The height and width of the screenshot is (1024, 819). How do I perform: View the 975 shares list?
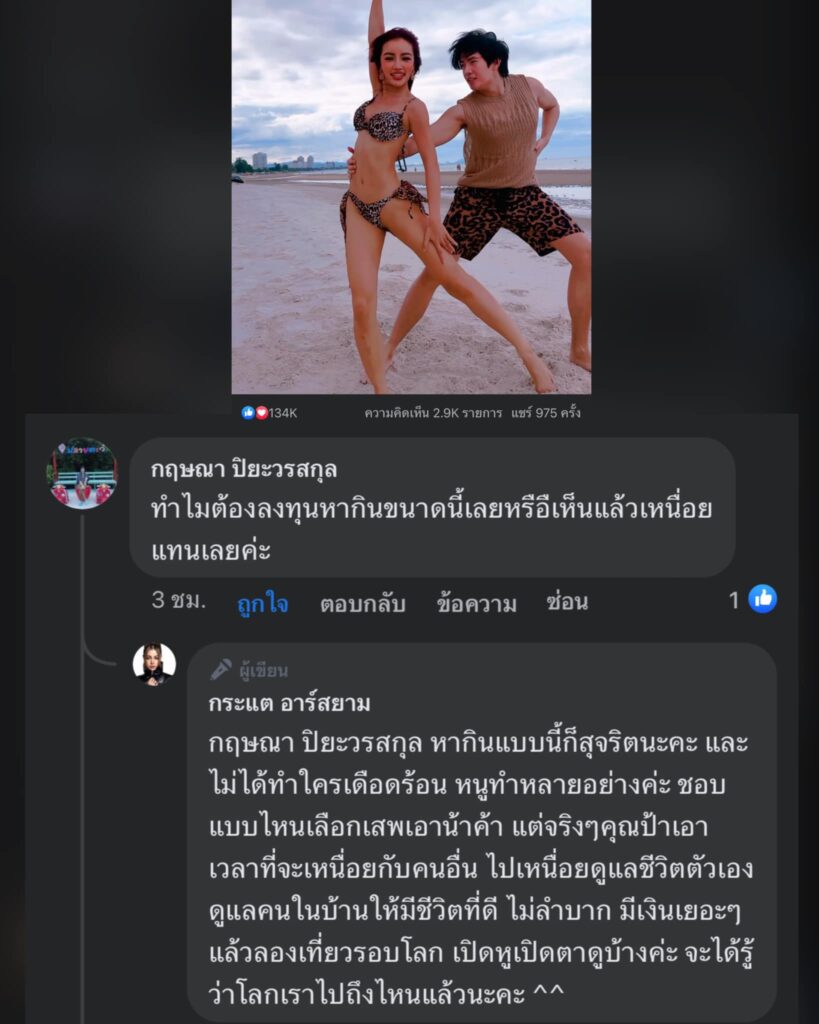[545, 412]
